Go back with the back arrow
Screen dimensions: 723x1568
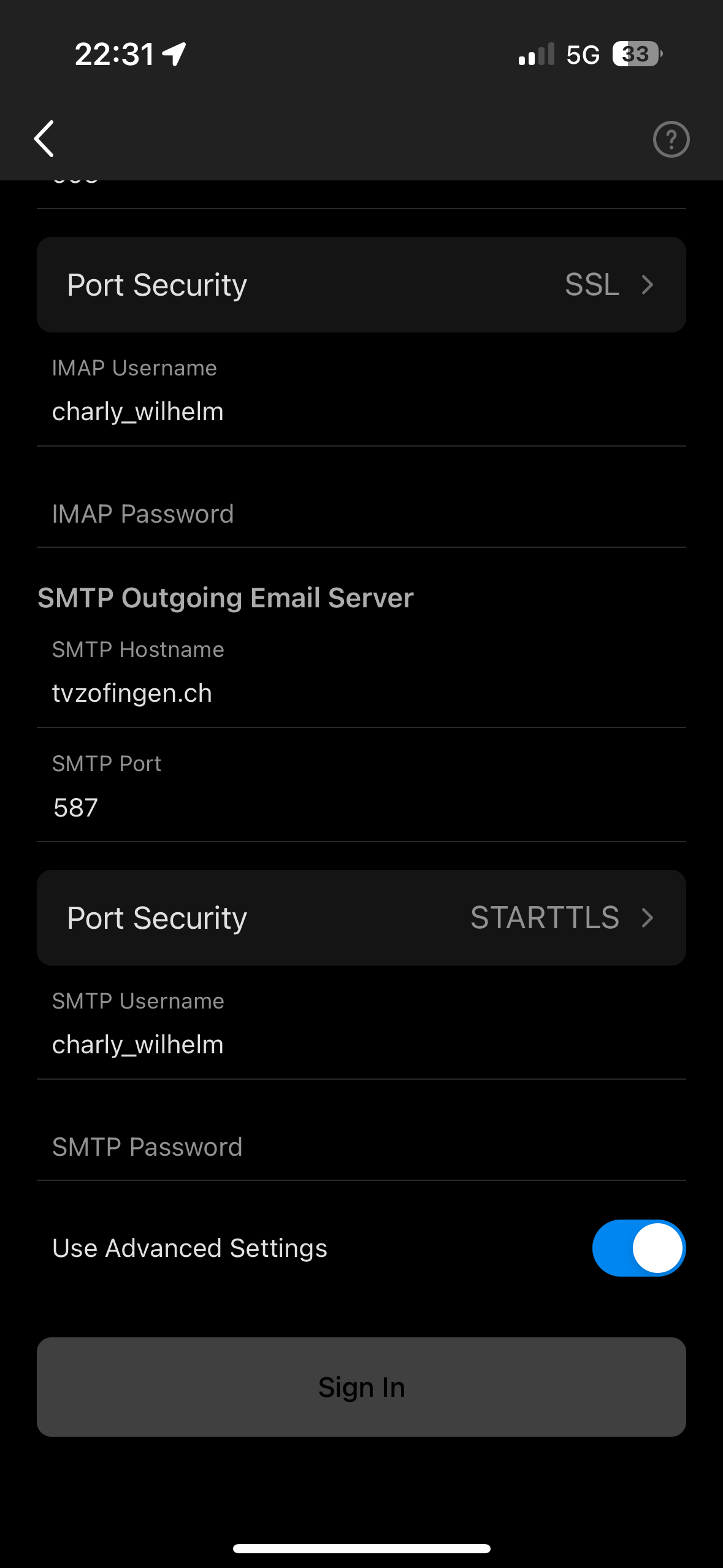click(x=44, y=139)
